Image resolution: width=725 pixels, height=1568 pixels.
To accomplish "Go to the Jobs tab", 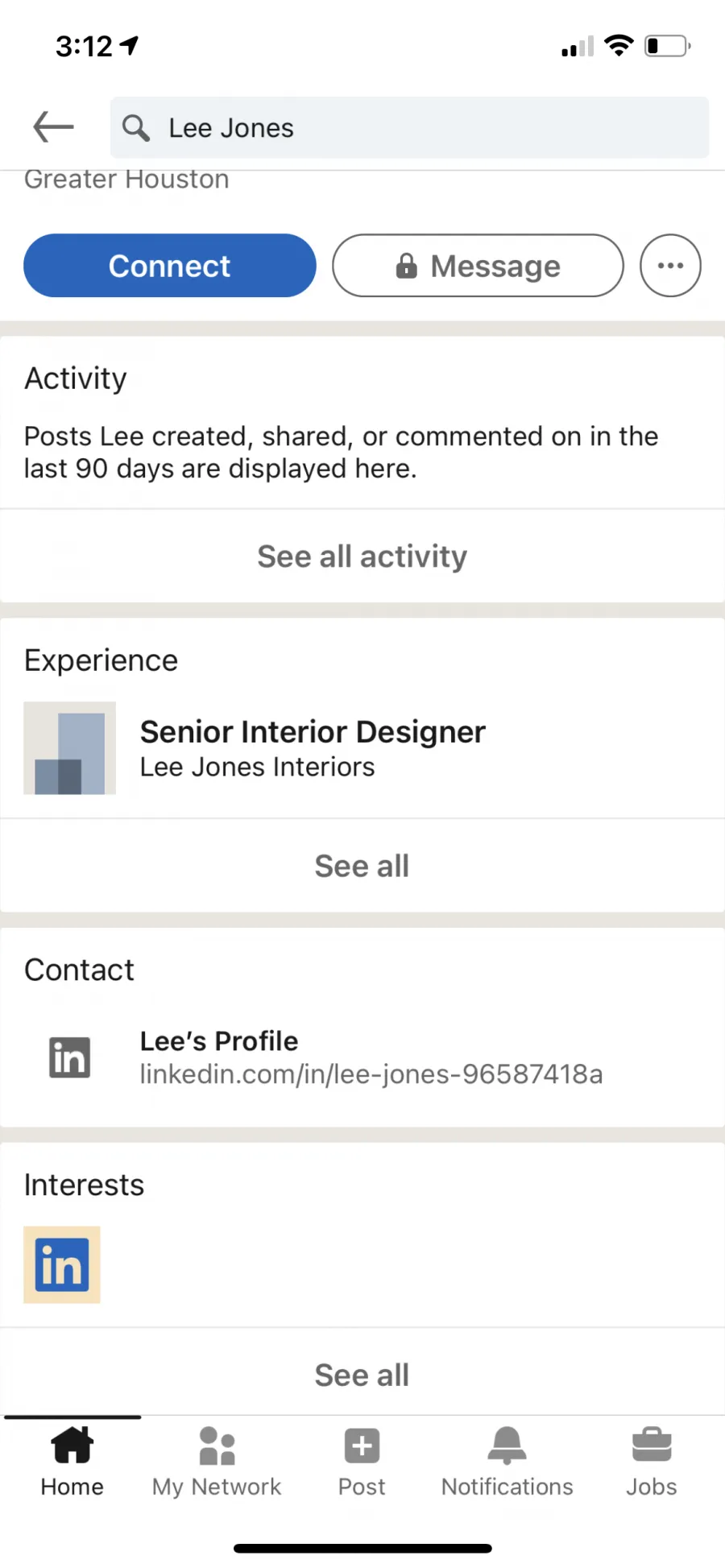I will pyautogui.click(x=652, y=1461).
